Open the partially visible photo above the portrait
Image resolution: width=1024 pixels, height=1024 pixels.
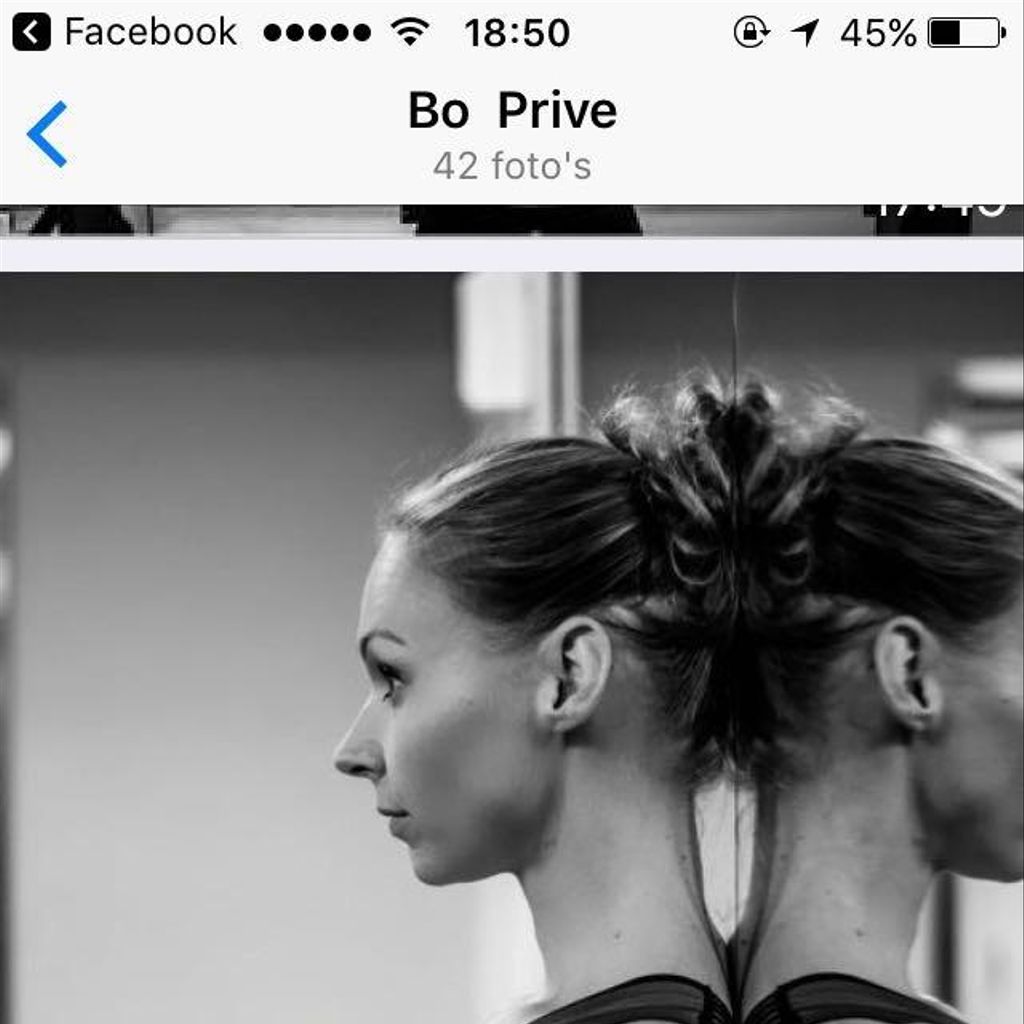[x=512, y=220]
